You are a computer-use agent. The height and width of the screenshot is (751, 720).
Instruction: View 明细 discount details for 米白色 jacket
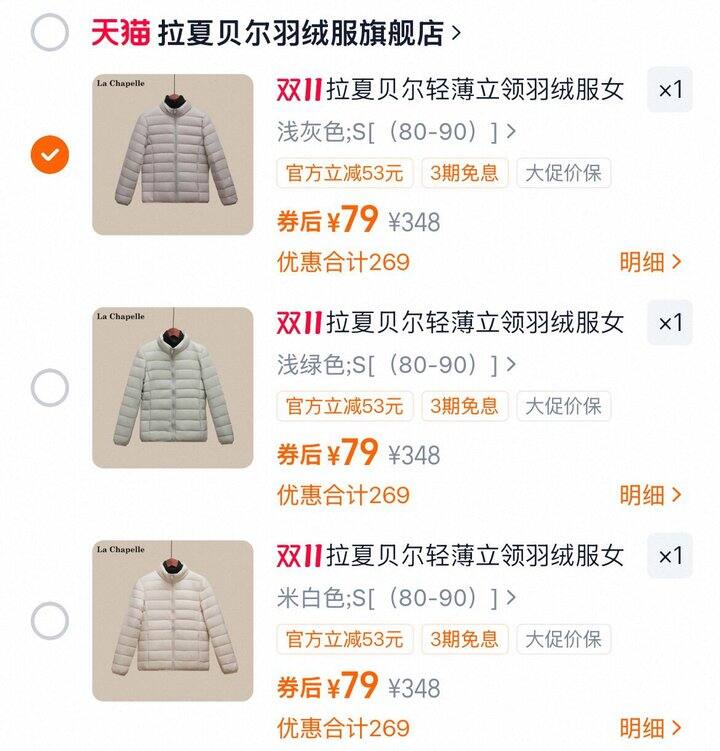650,728
